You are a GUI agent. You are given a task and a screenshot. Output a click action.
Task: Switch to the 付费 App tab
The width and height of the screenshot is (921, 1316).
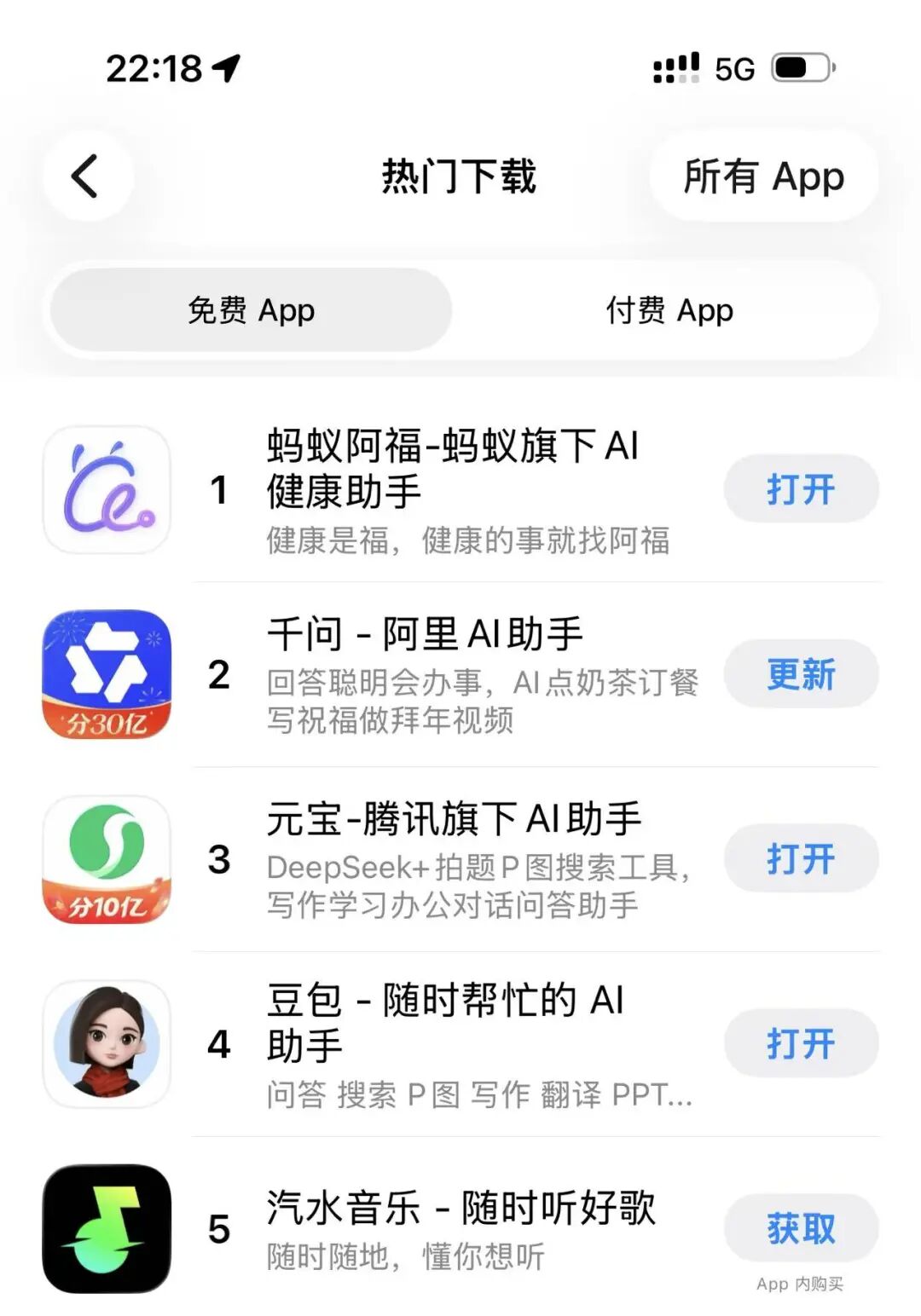click(669, 310)
